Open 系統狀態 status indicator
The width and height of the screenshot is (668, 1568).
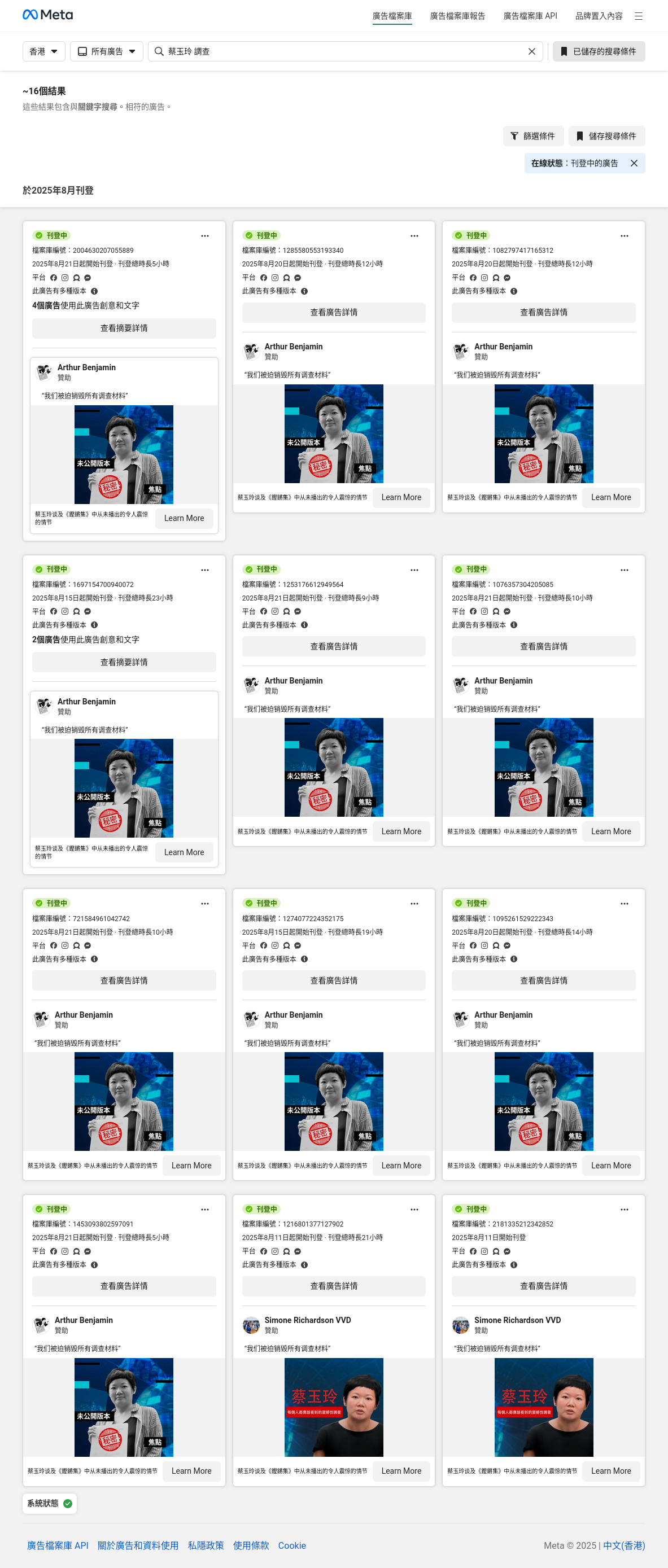(x=49, y=1504)
